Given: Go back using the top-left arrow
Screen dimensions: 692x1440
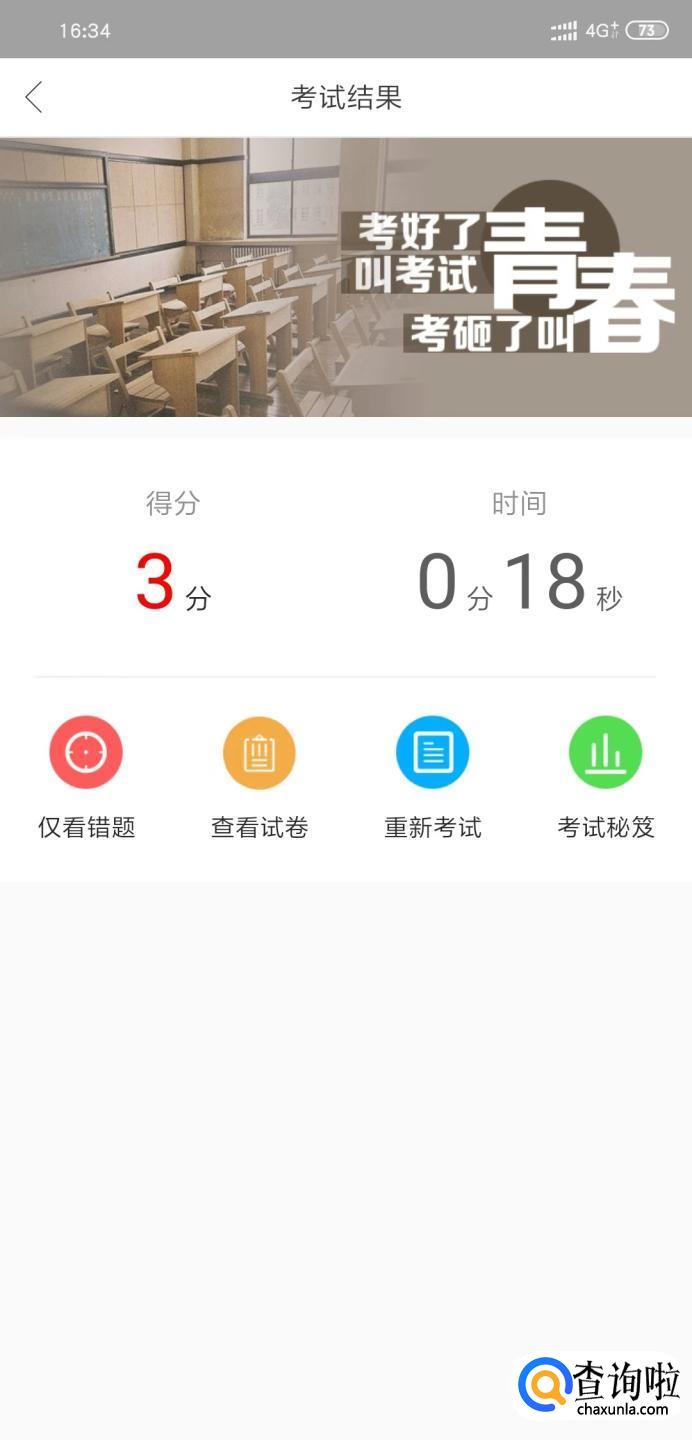Looking at the screenshot, I should click(x=34, y=97).
